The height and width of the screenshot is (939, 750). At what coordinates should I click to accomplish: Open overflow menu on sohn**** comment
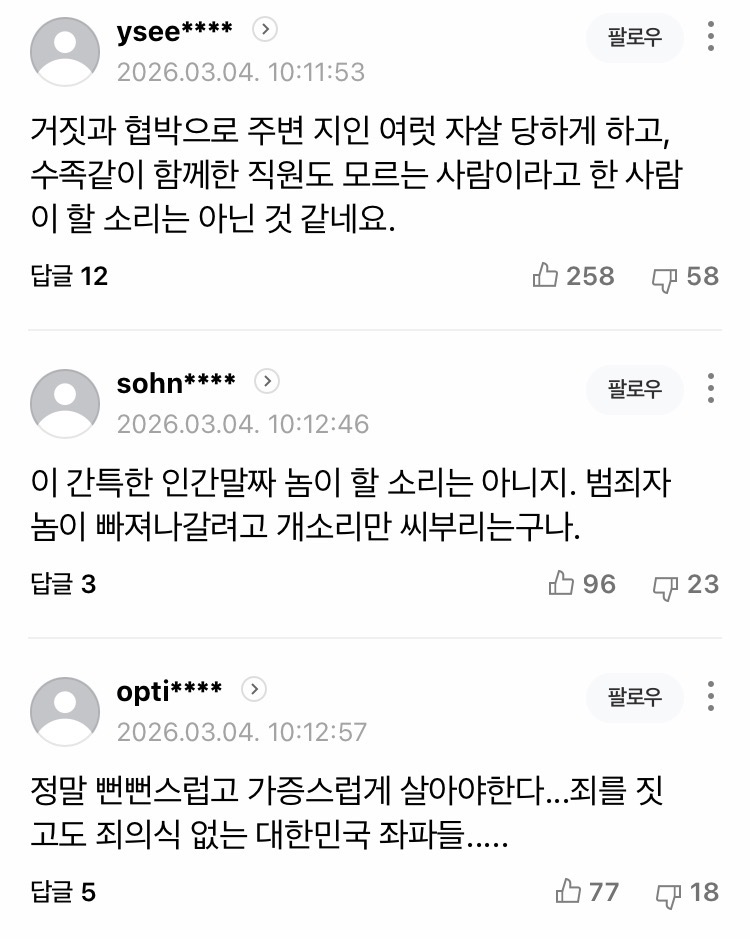pyautogui.click(x=710, y=388)
